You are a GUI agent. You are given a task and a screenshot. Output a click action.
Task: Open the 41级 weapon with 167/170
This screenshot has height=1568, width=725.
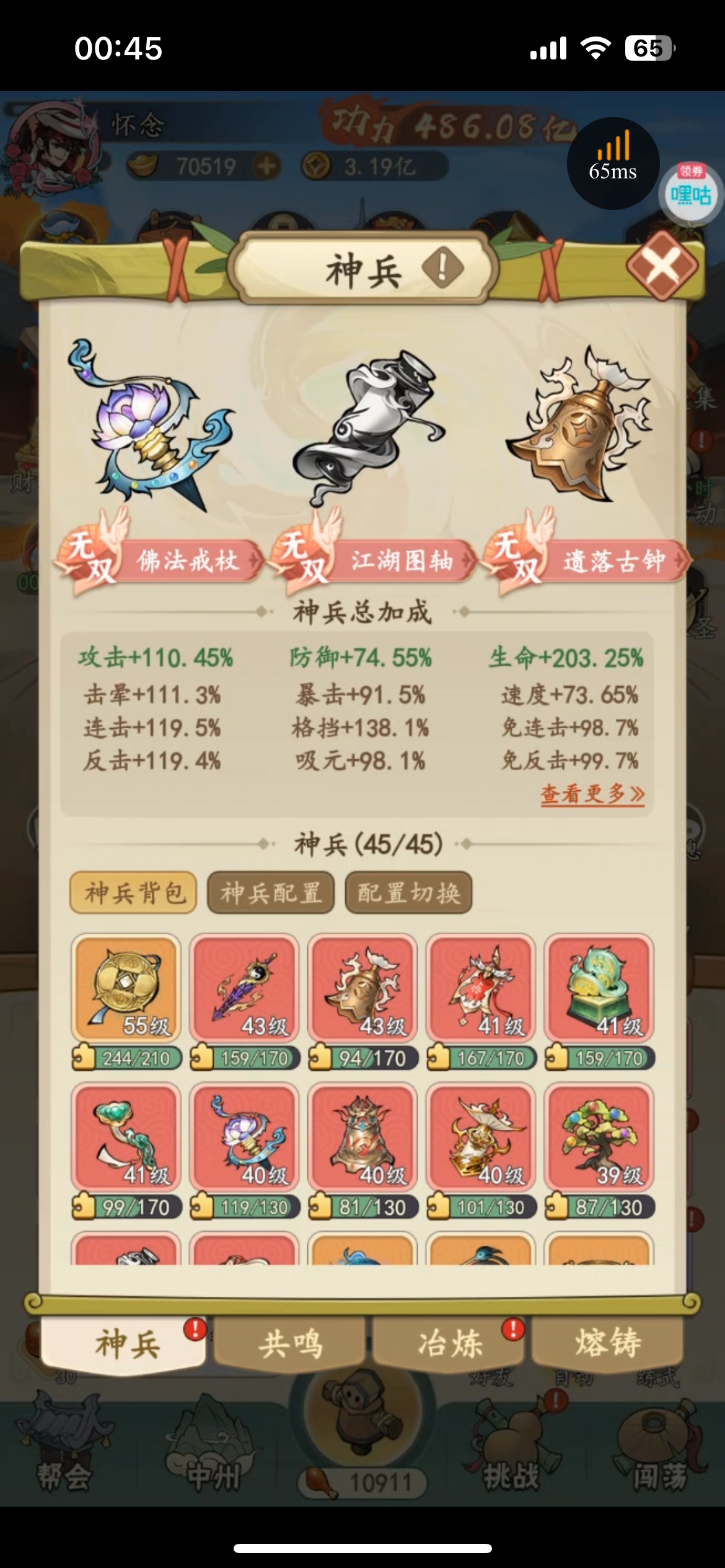click(x=481, y=988)
